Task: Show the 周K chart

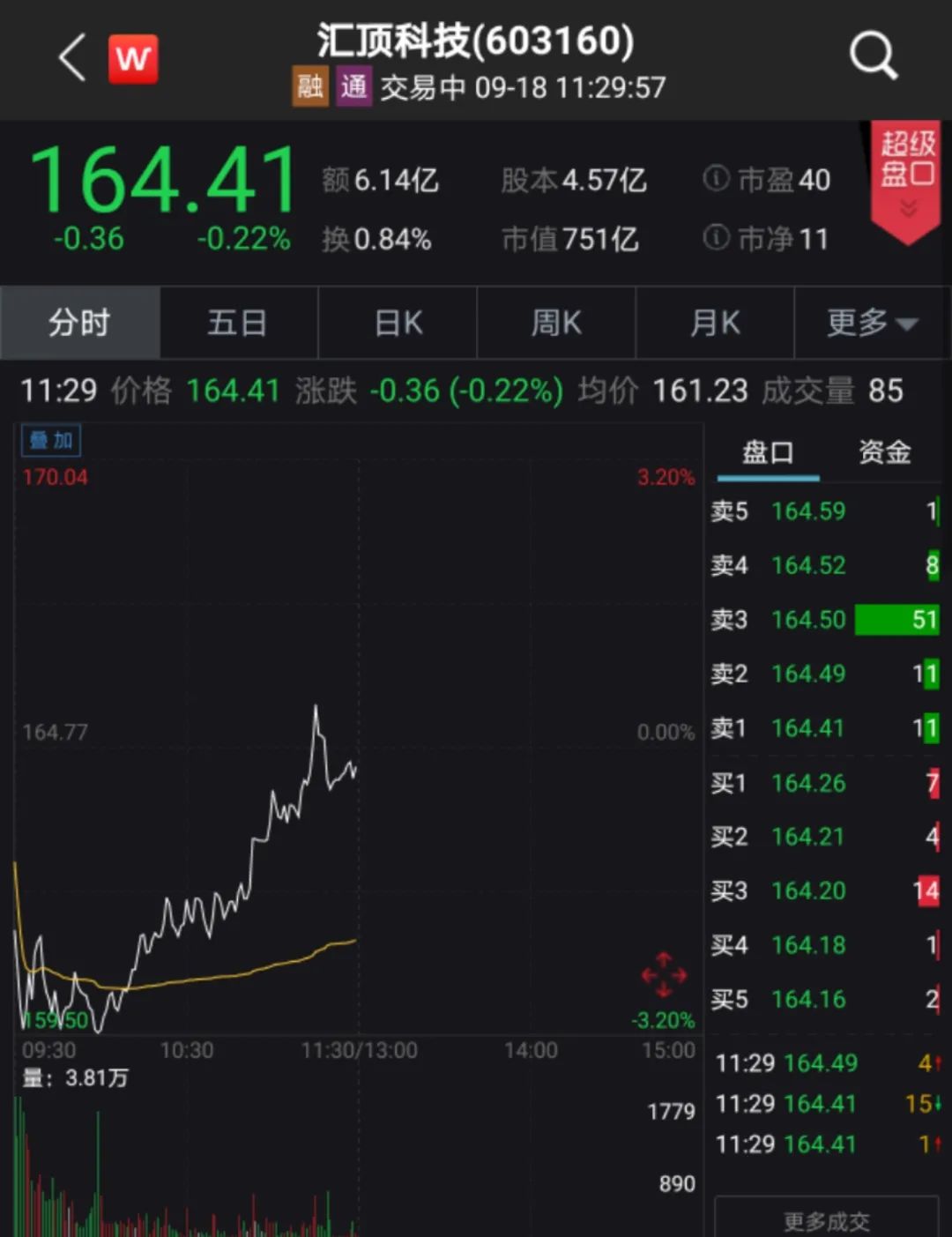Action: [556, 323]
